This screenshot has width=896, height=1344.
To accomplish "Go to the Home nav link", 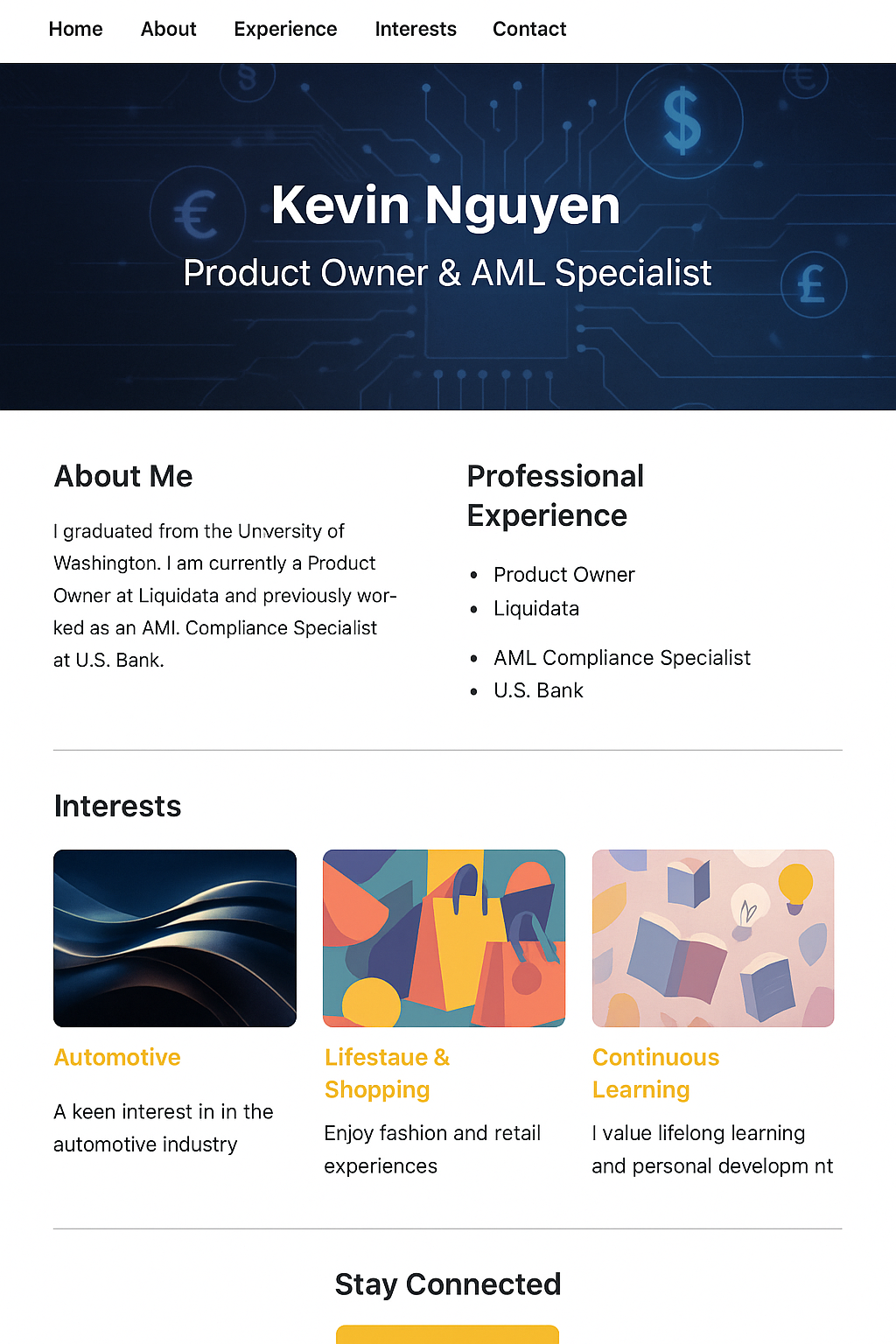I will [x=75, y=29].
